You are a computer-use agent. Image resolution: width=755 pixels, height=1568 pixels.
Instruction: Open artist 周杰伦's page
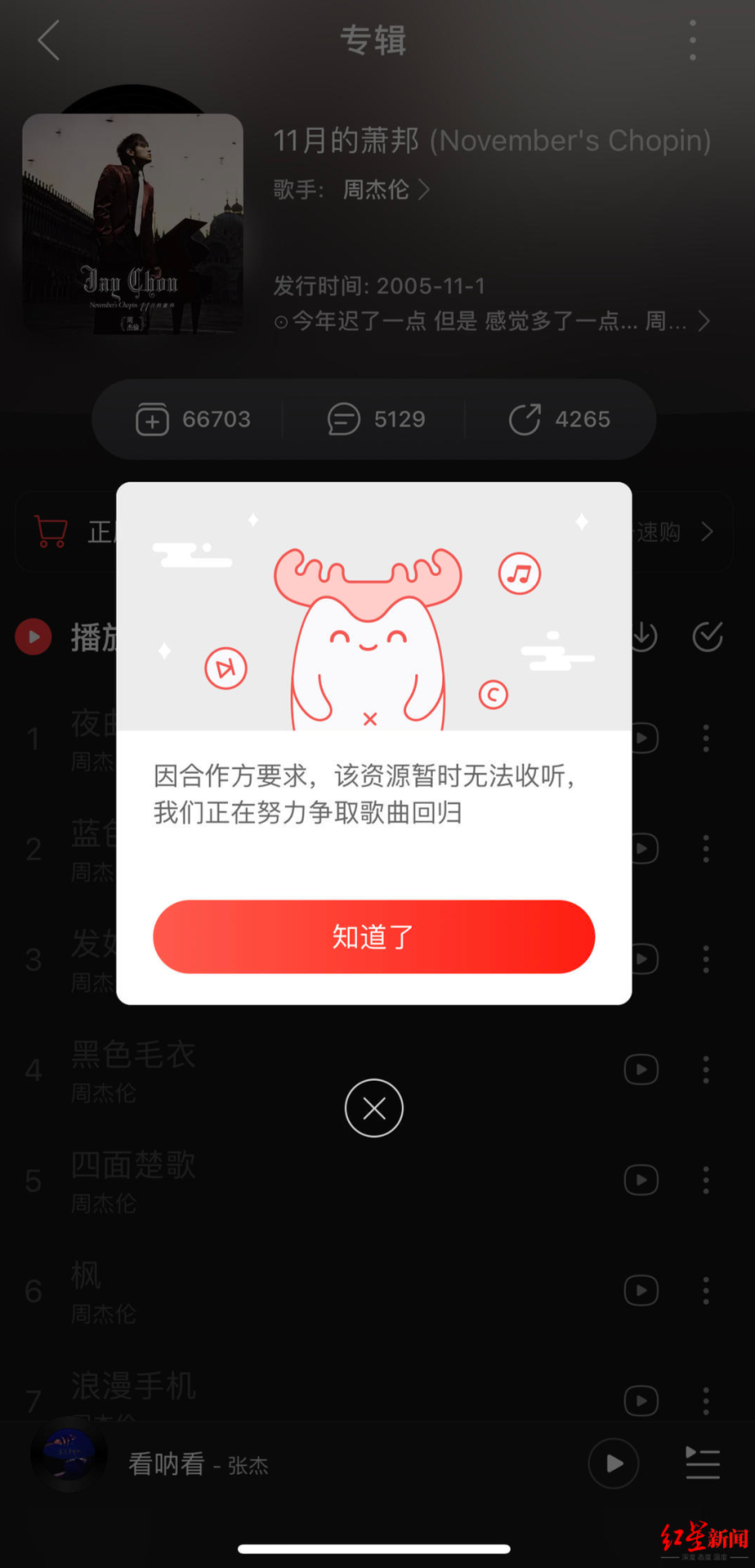pos(384,190)
